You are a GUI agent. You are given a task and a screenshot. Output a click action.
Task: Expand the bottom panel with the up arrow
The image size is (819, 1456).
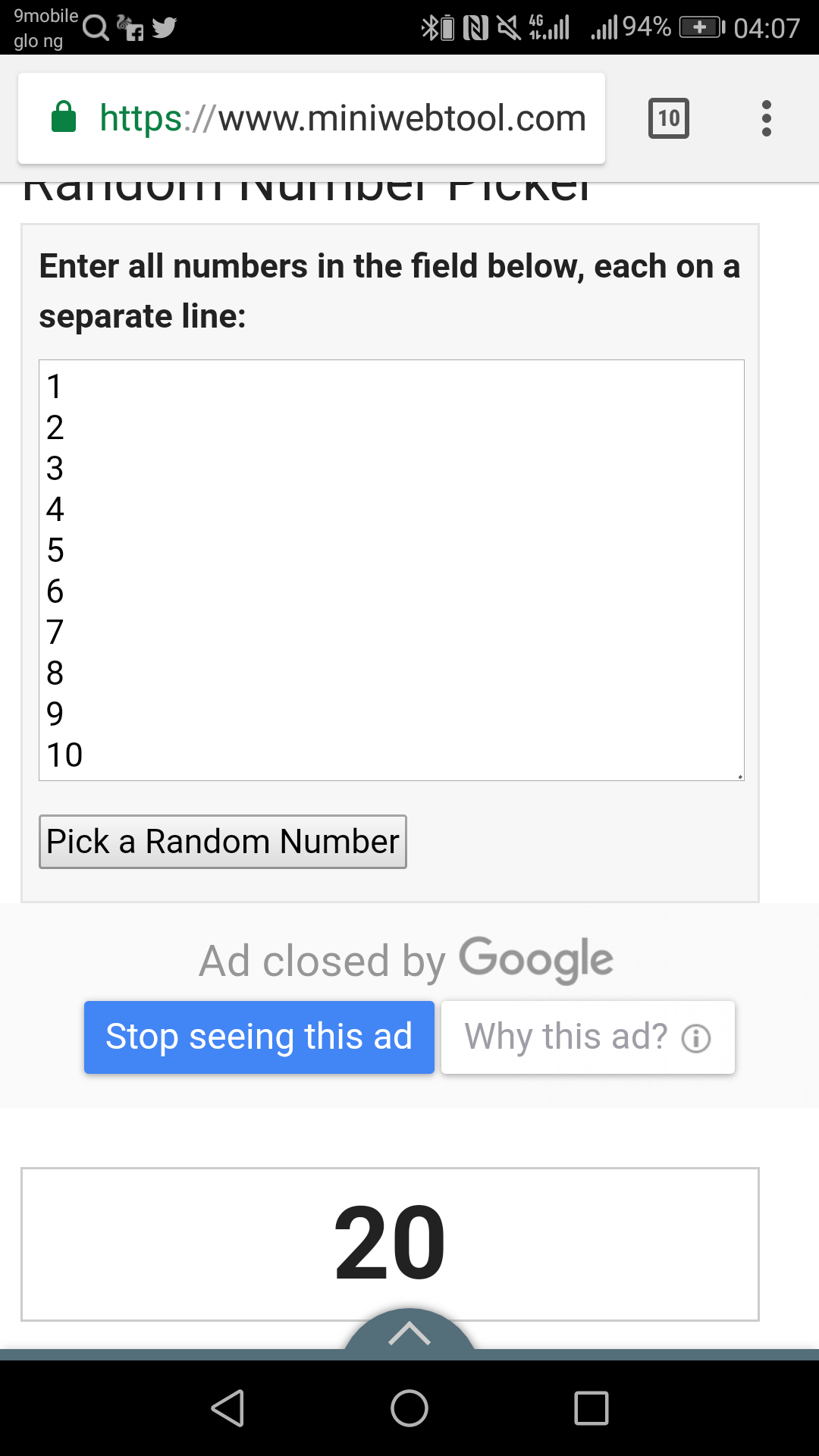click(409, 1334)
